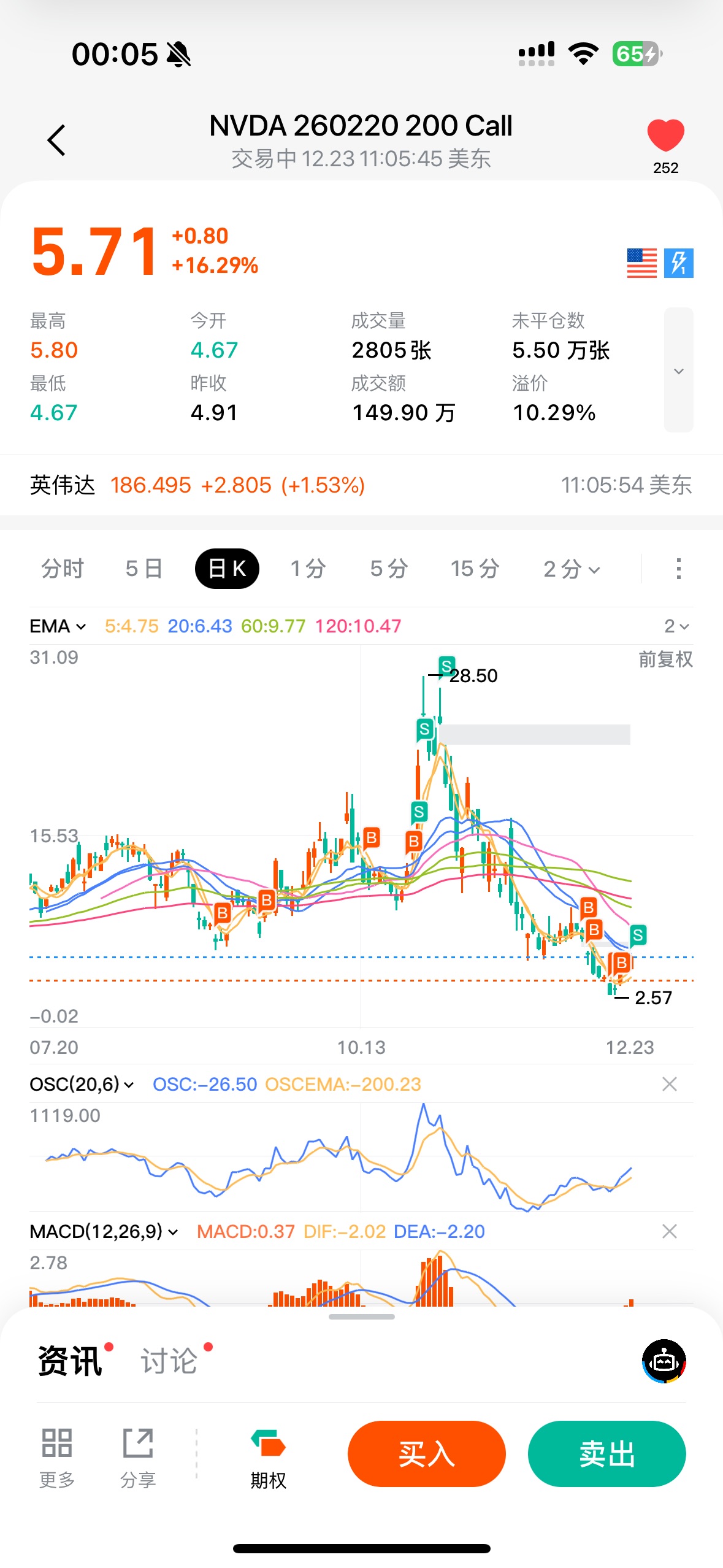Switch to the 讨论 tab
The width and height of the screenshot is (723, 1568).
169,1361
